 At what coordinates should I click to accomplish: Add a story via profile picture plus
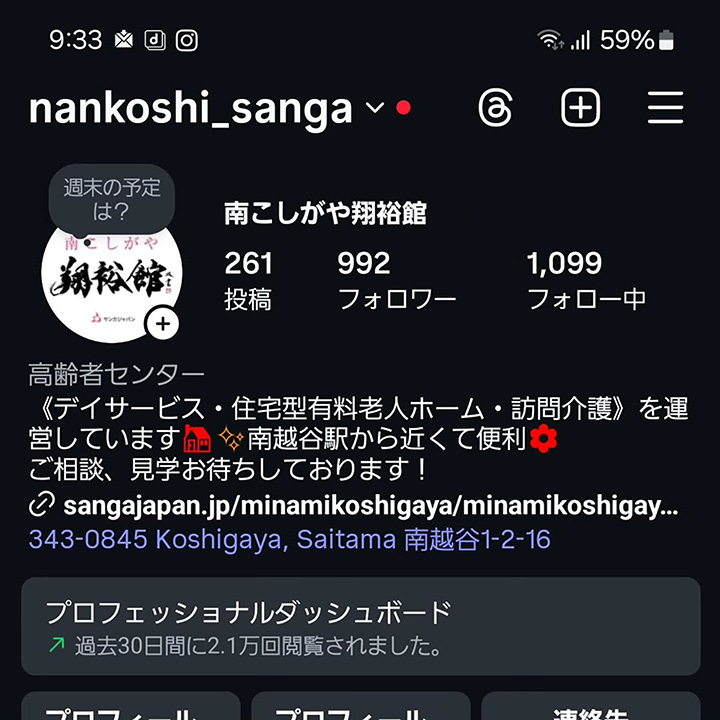pyautogui.click(x=162, y=323)
